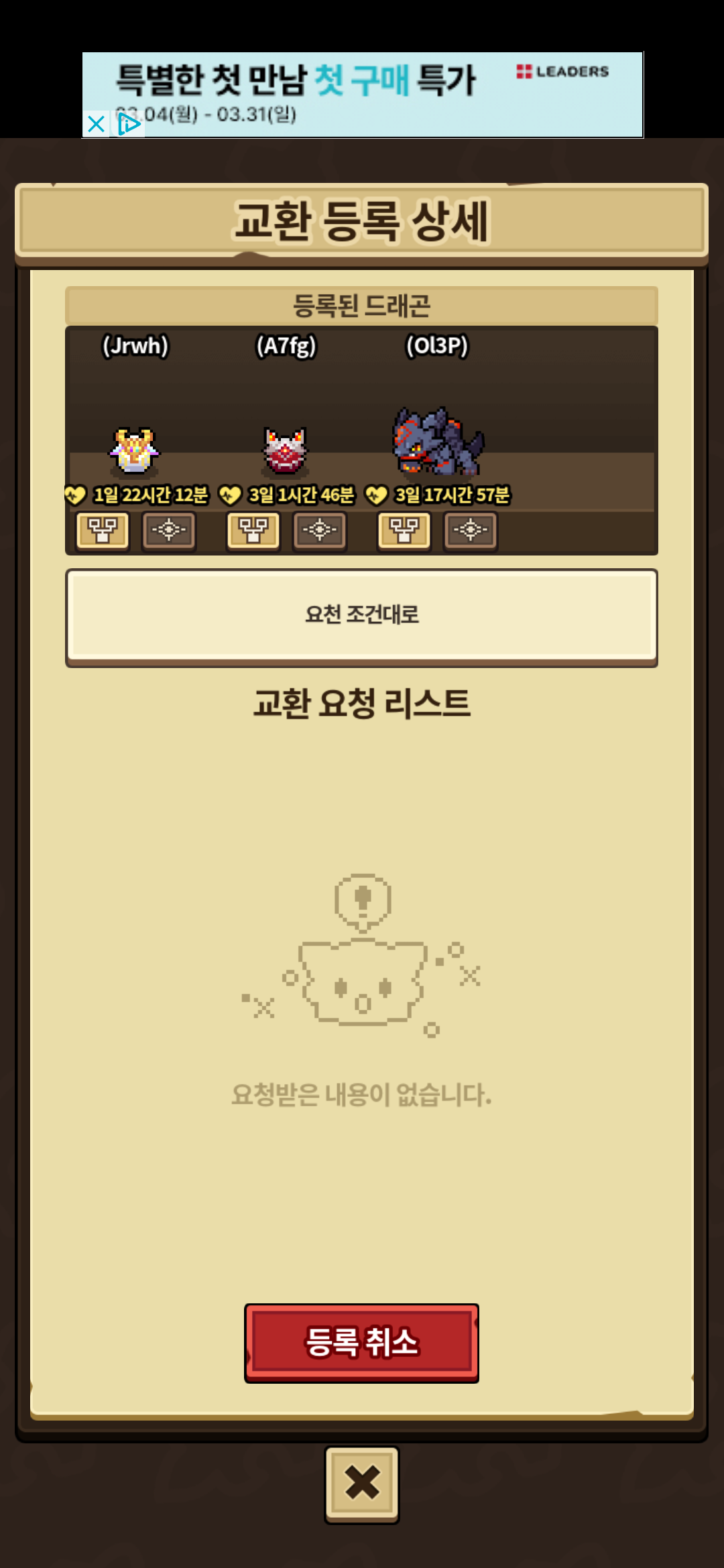The height and width of the screenshot is (1568, 724).
Task: Open the family tree for dragon Ol3P
Action: pos(404,531)
